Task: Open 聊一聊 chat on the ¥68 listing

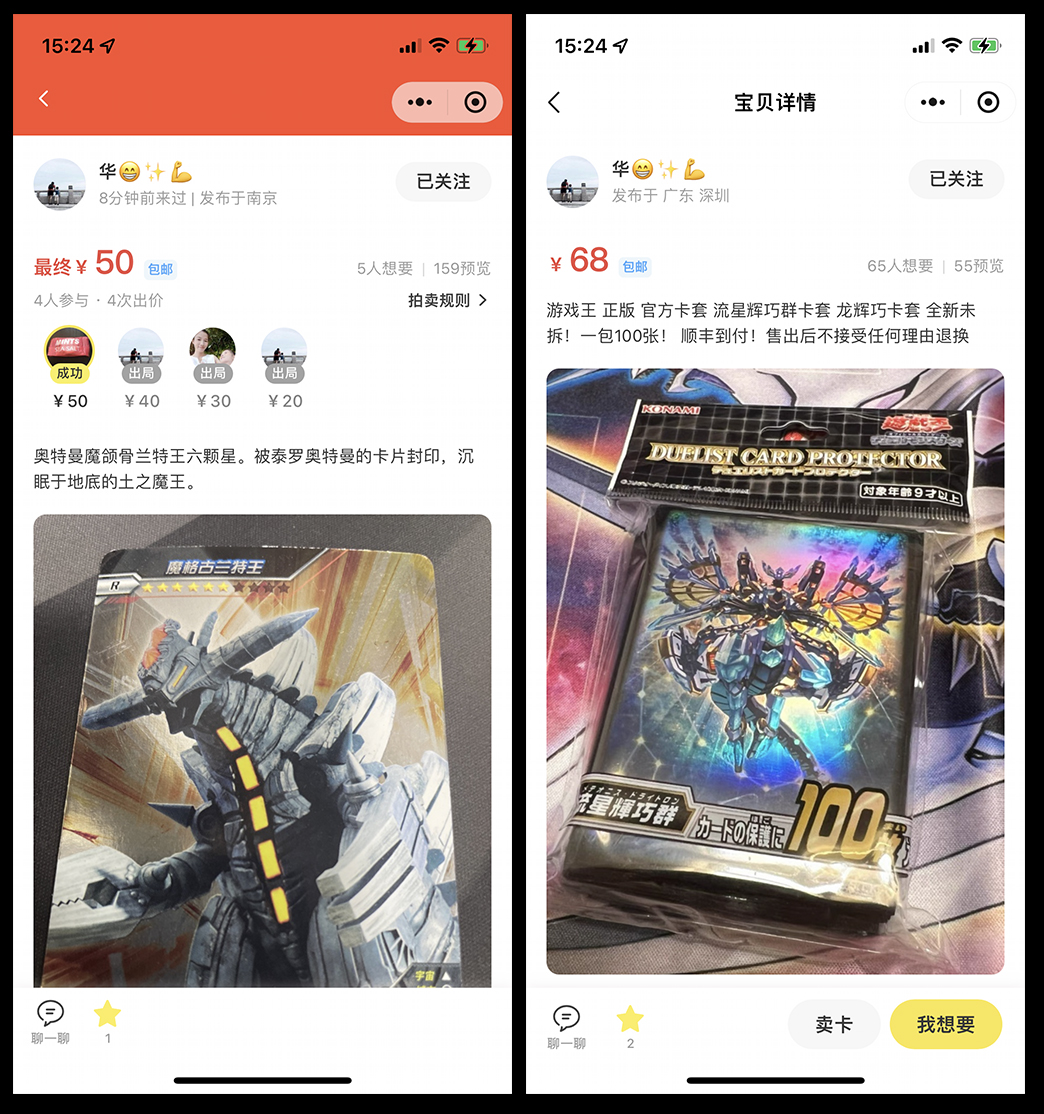Action: click(566, 1027)
